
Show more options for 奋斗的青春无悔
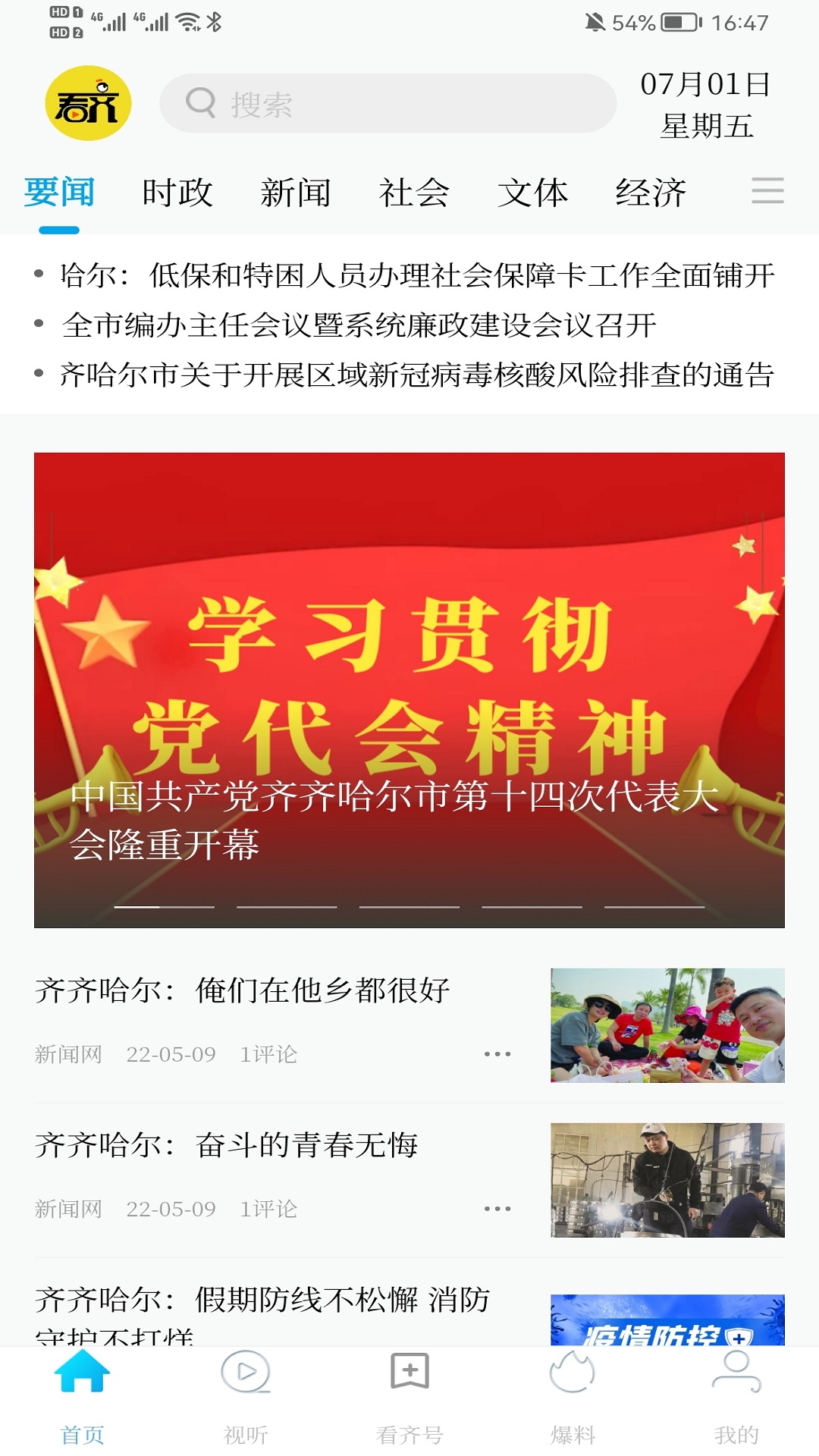coord(497,1209)
